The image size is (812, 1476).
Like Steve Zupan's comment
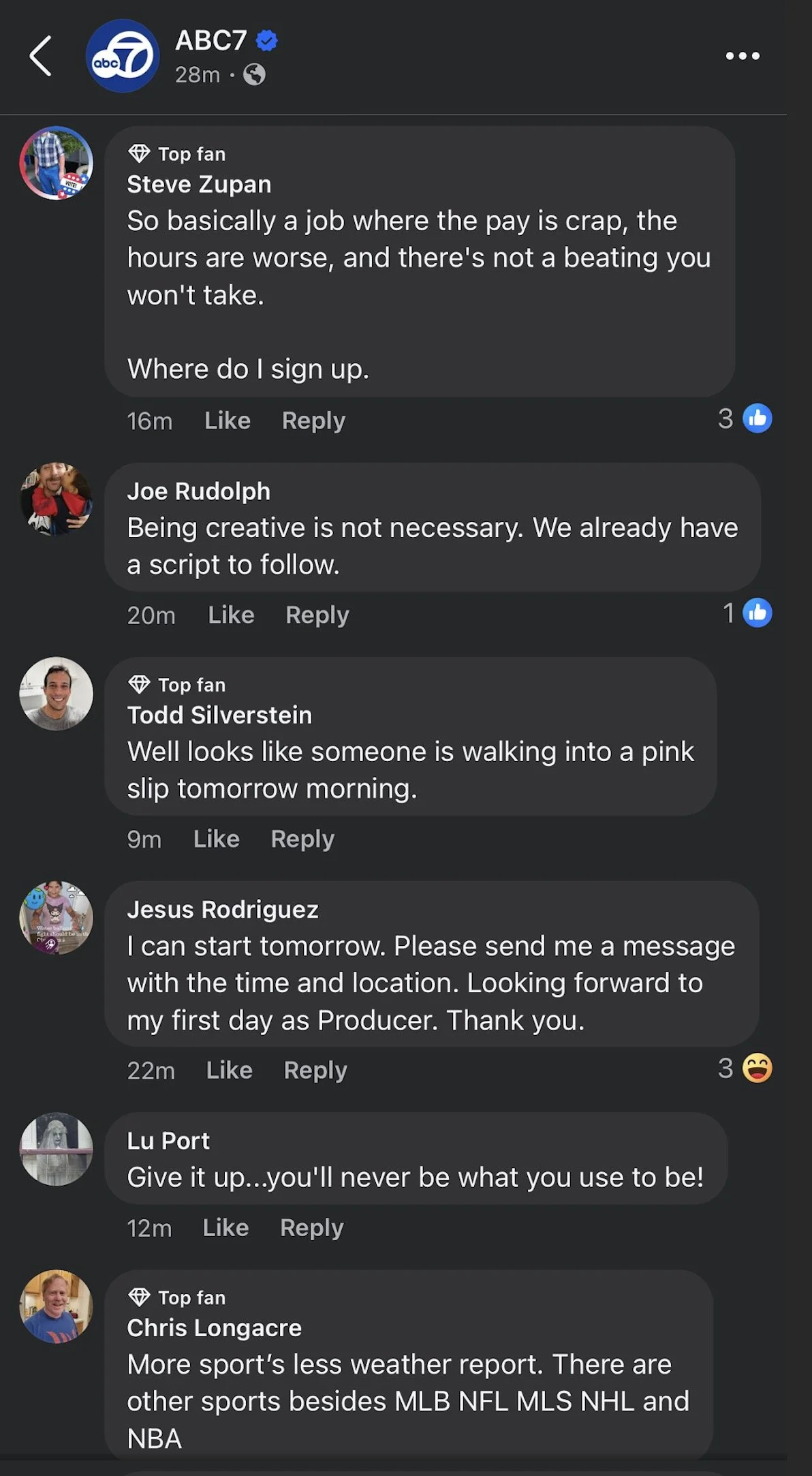pyautogui.click(x=228, y=420)
